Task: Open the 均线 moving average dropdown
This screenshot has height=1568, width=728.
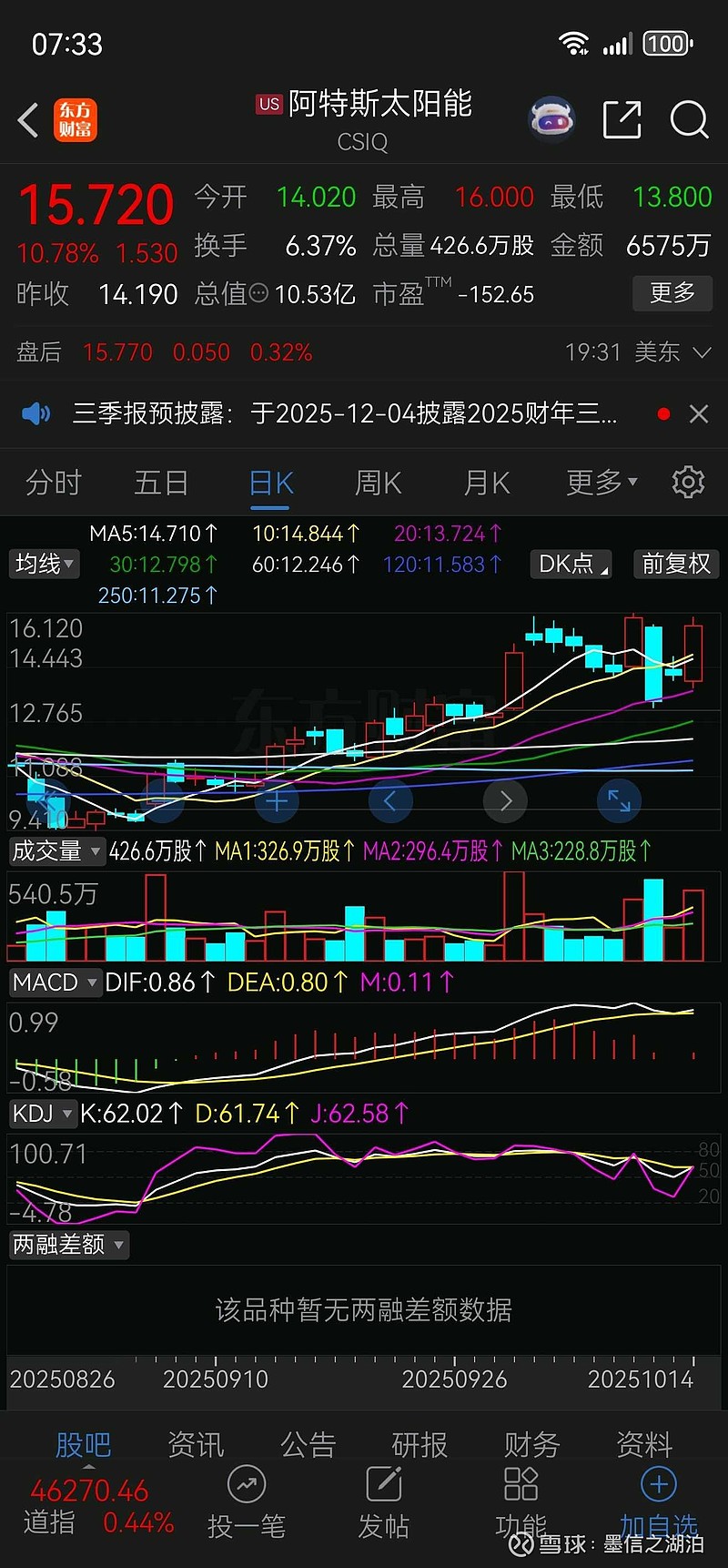Action: (43, 564)
